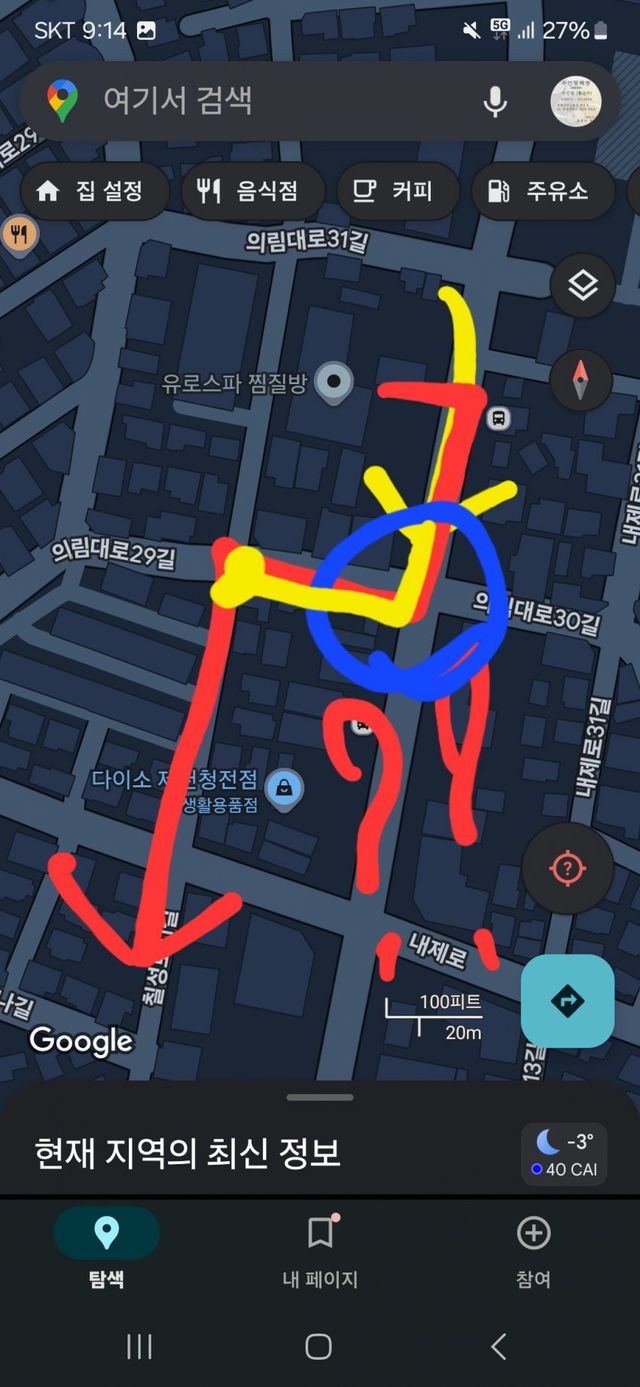Viewport: 640px width, 1387px height.
Task: Reset map orientation with the compass
Action: click(582, 380)
